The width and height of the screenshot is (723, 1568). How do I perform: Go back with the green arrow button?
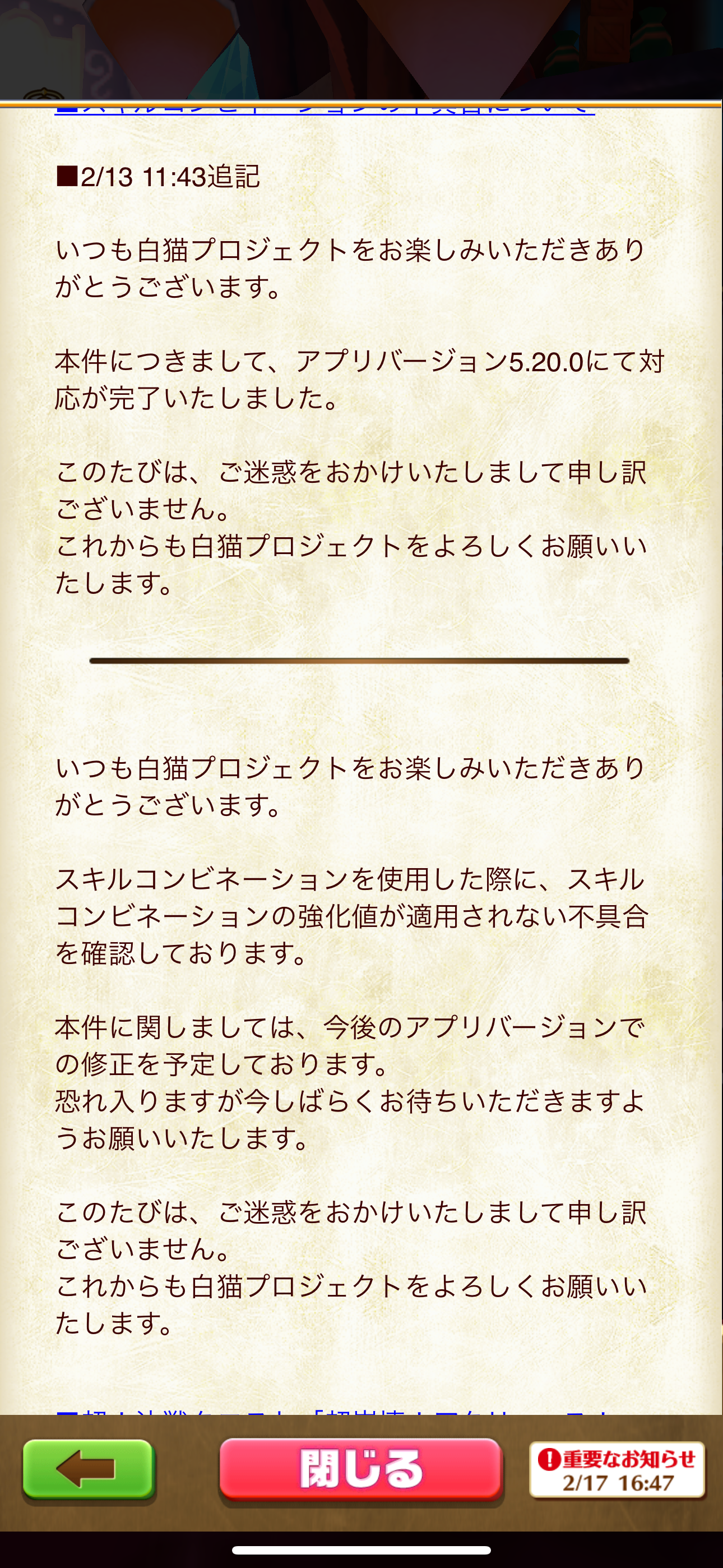88,1469
